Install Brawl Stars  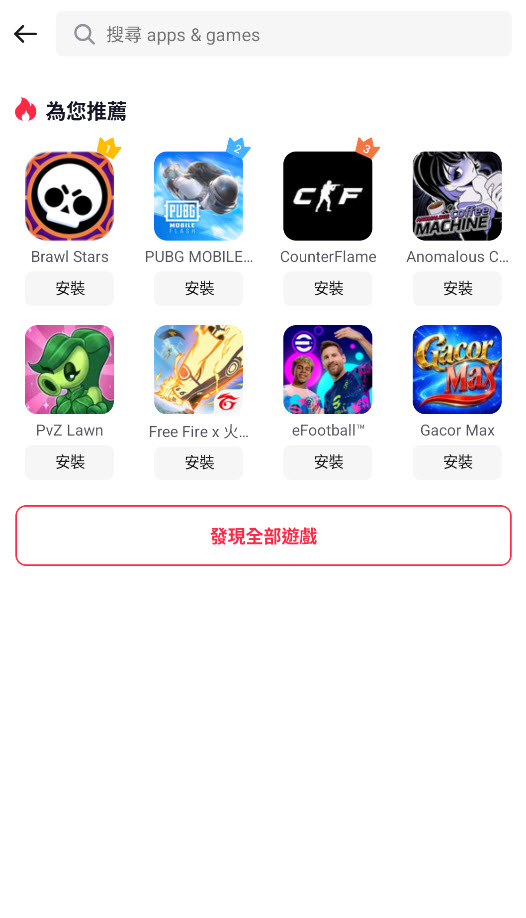pos(70,288)
